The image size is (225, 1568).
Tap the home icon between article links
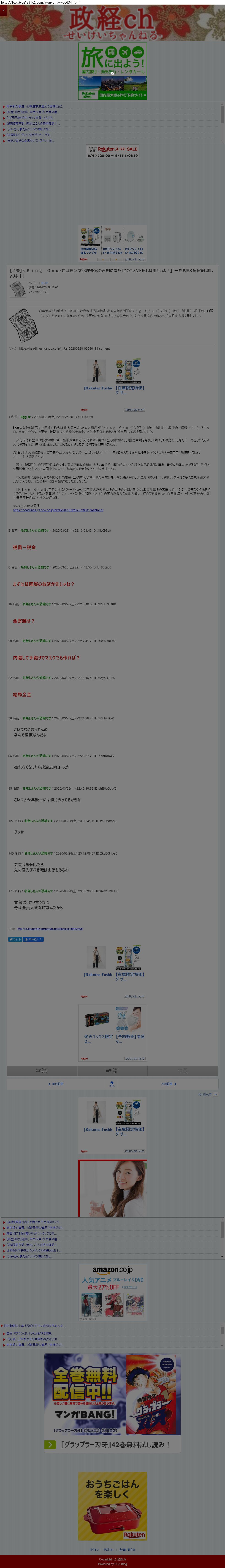pos(112,1084)
